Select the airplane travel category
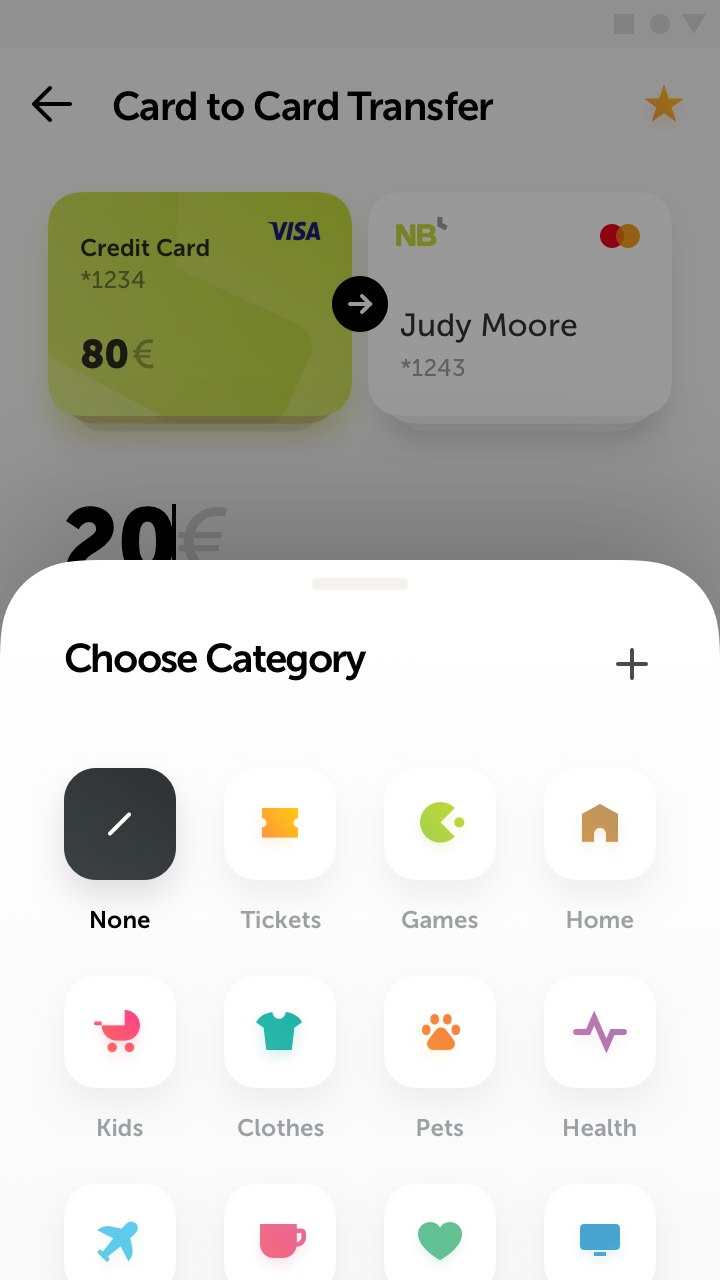 (x=120, y=1238)
